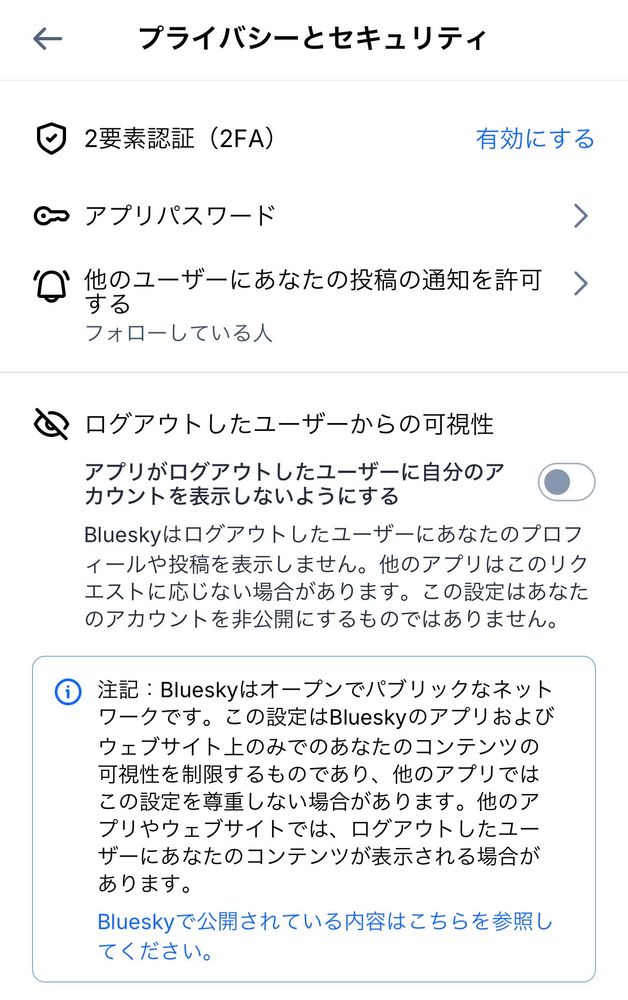This screenshot has height=1000, width=628.
Task: Toggle the logged-out user visibility switch
Action: [566, 482]
